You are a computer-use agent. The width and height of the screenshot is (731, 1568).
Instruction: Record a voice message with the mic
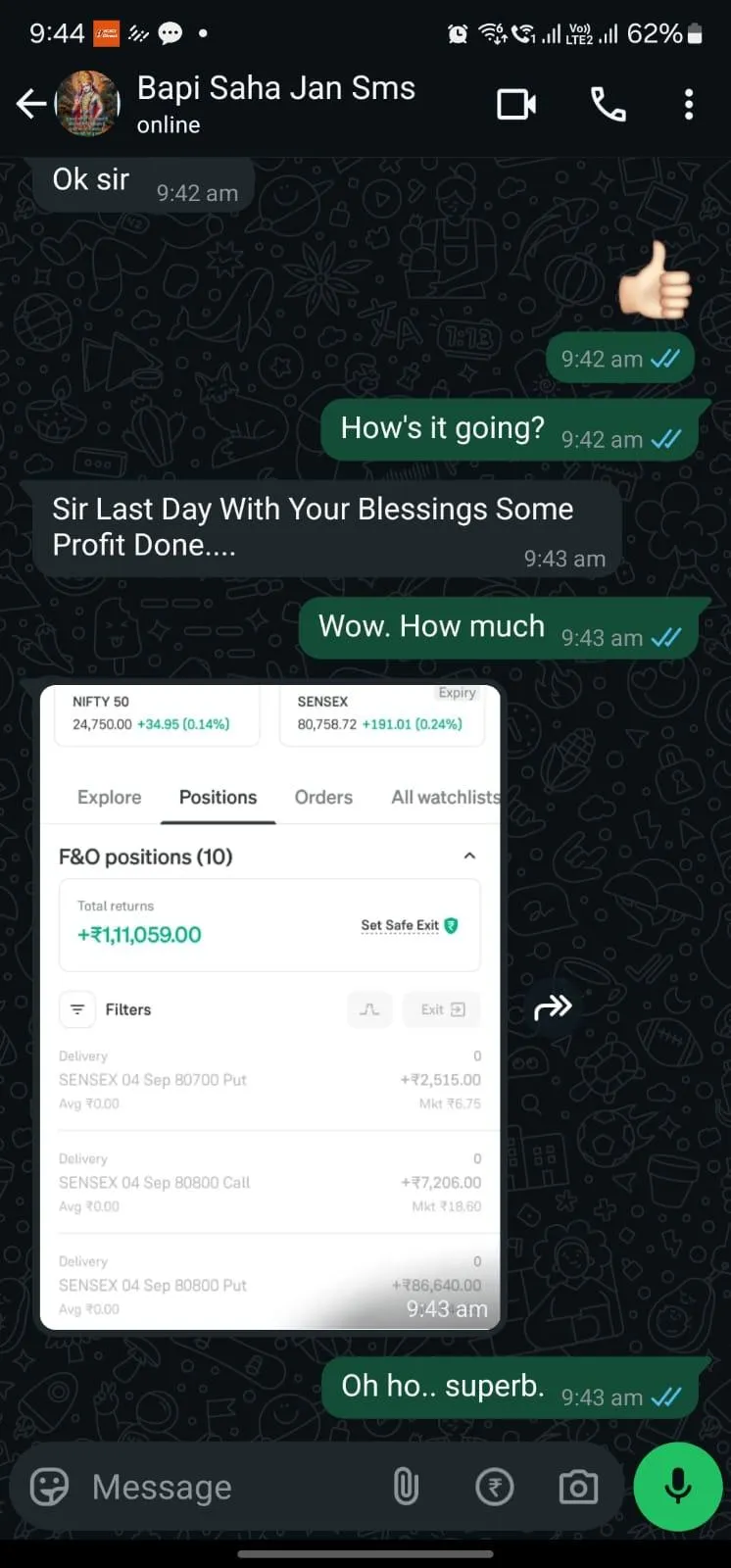(x=677, y=1487)
